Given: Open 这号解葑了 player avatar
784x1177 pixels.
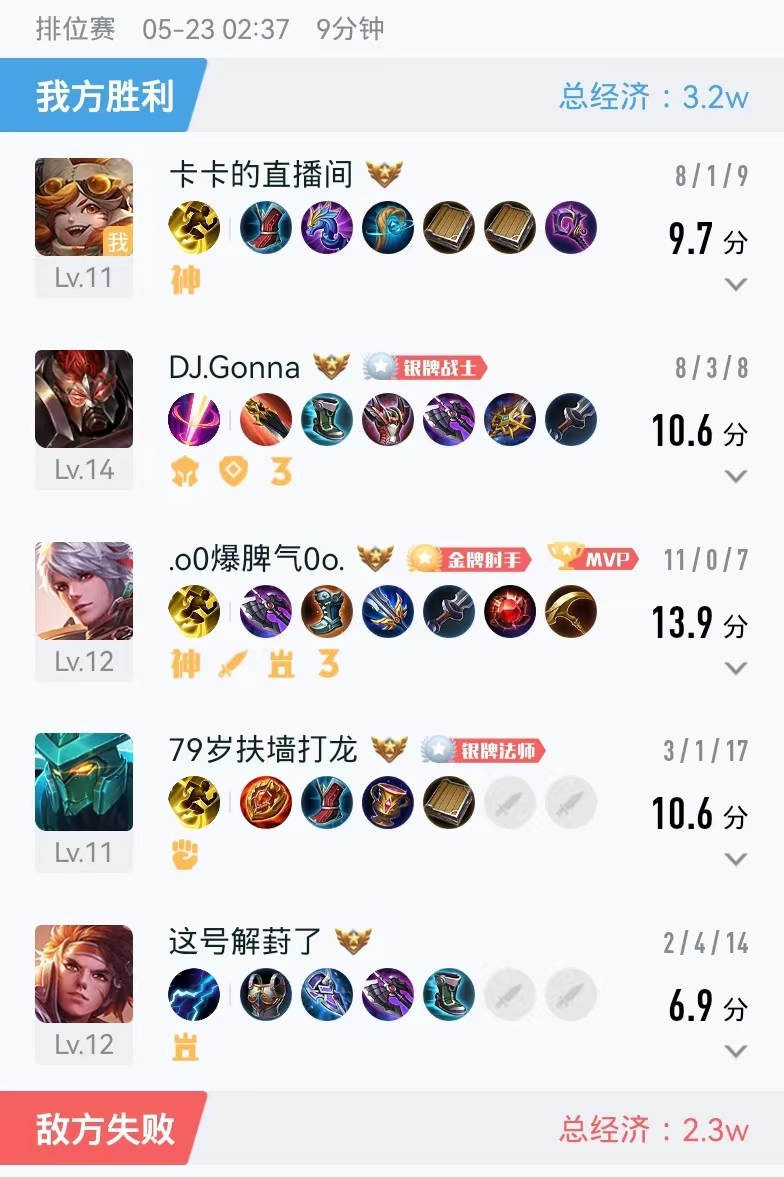Looking at the screenshot, I should [x=84, y=974].
